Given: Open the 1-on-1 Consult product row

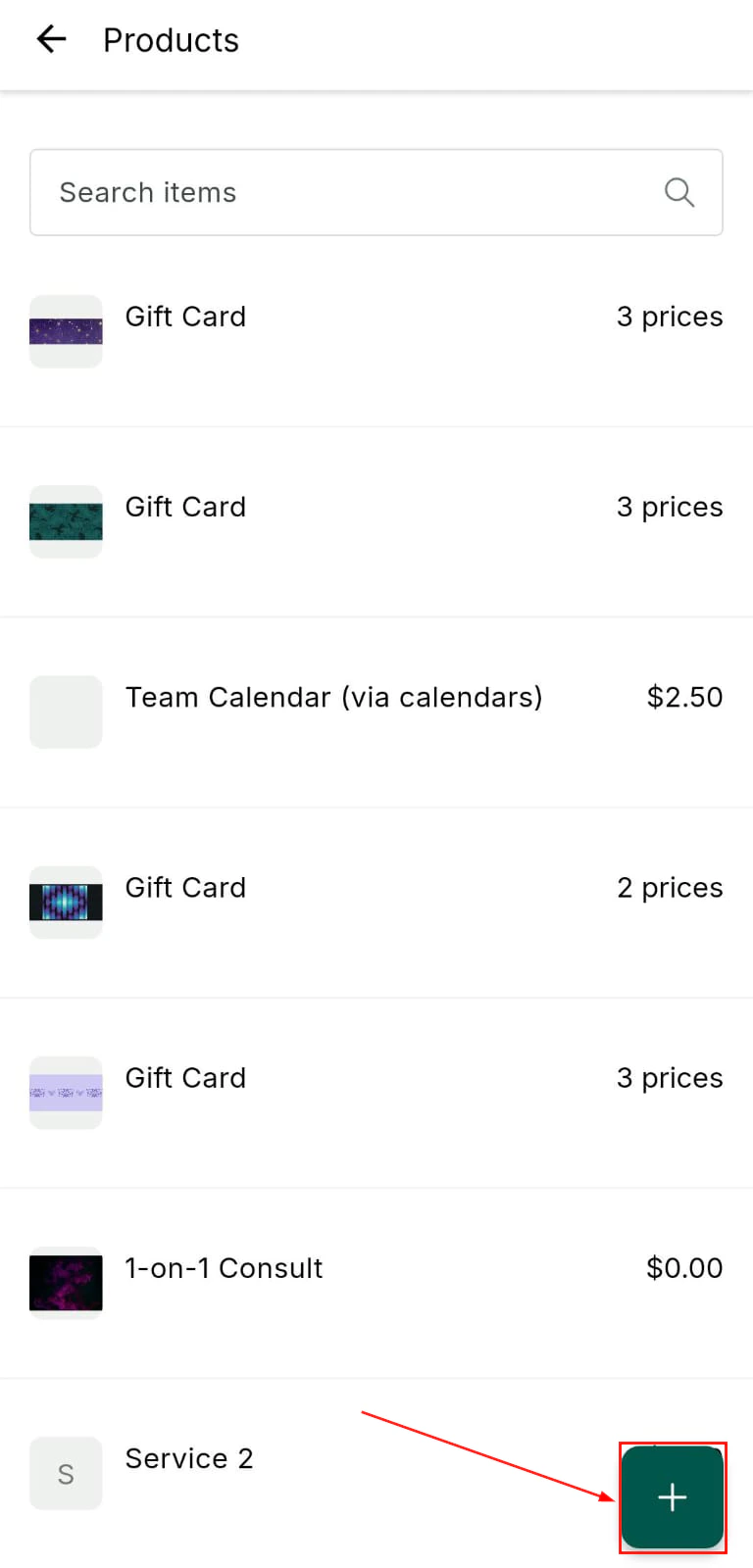Looking at the screenshot, I should point(224,1268).
